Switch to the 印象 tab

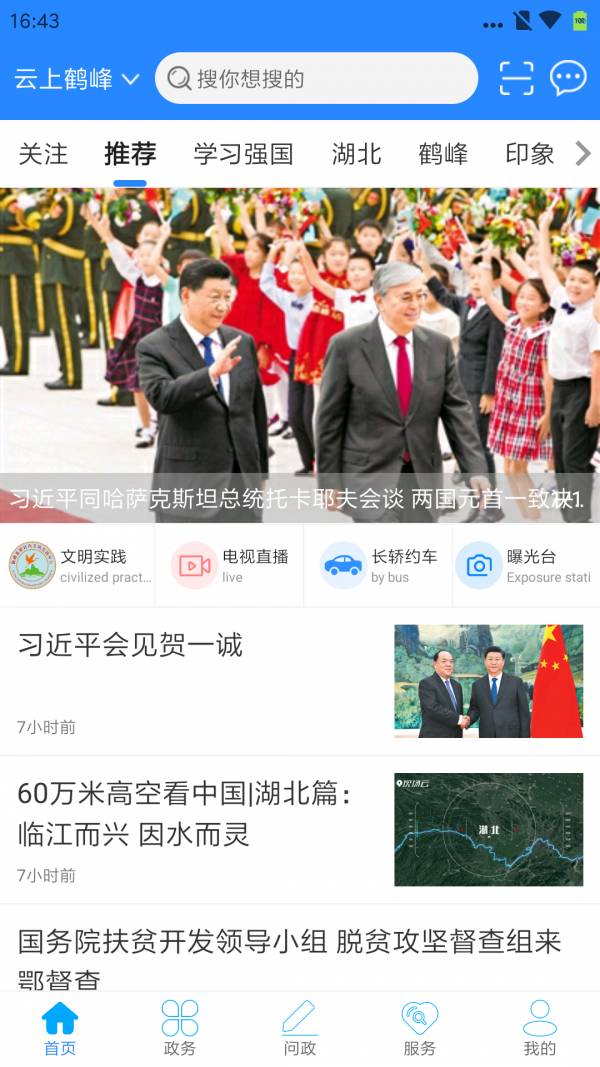coord(529,154)
